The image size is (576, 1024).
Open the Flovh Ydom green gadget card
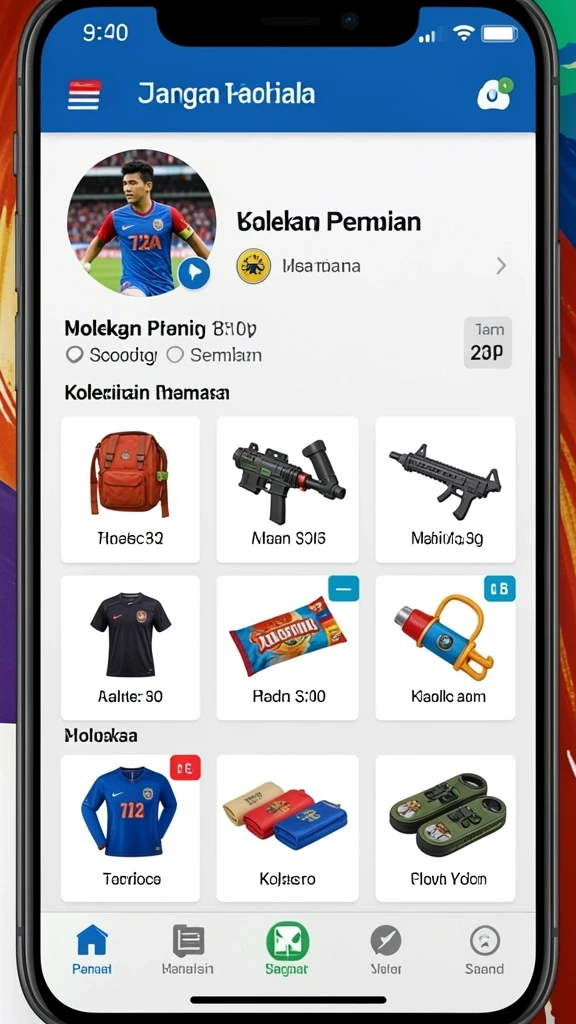coord(445,828)
